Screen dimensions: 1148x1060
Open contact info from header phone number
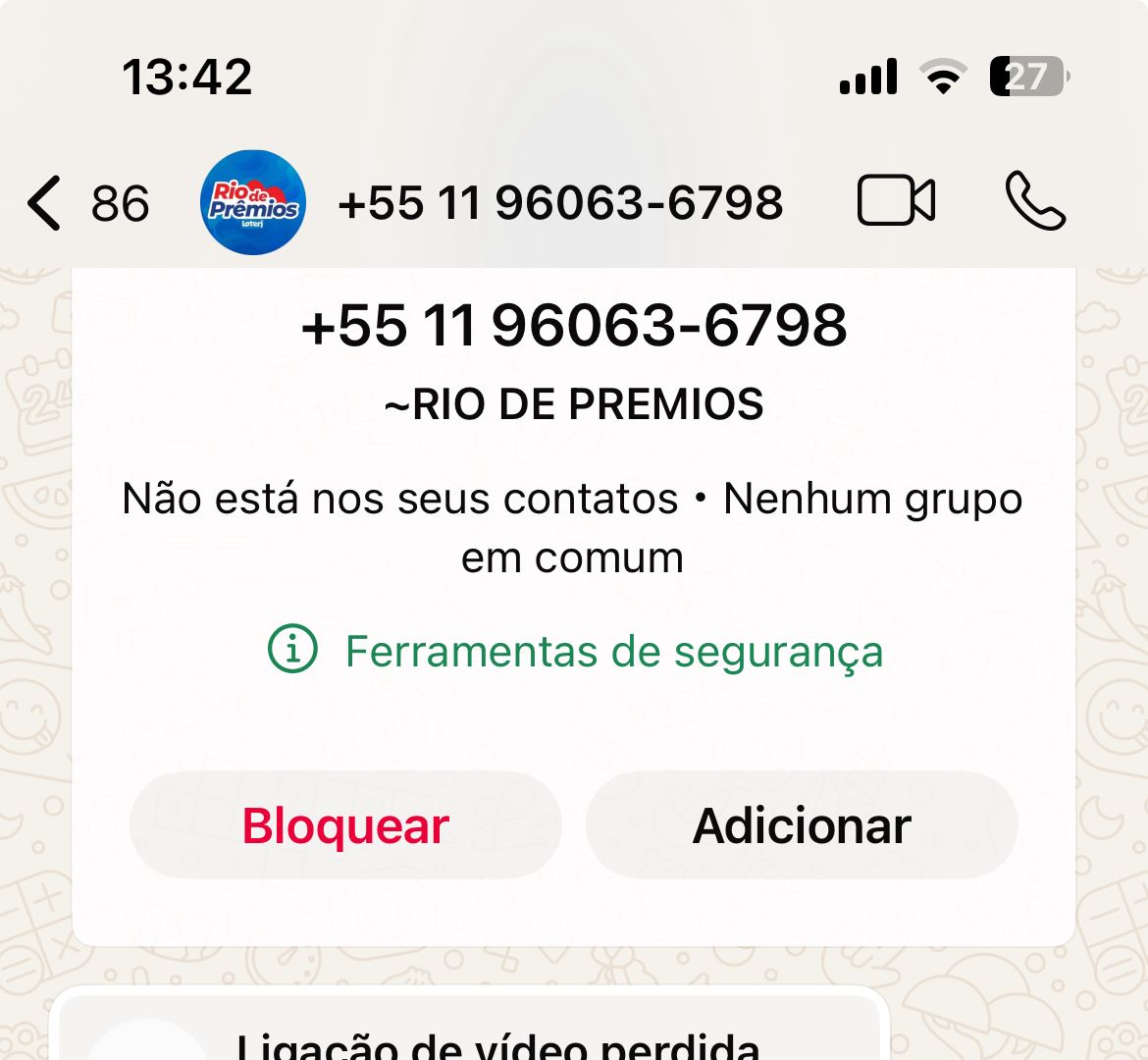[x=560, y=203]
